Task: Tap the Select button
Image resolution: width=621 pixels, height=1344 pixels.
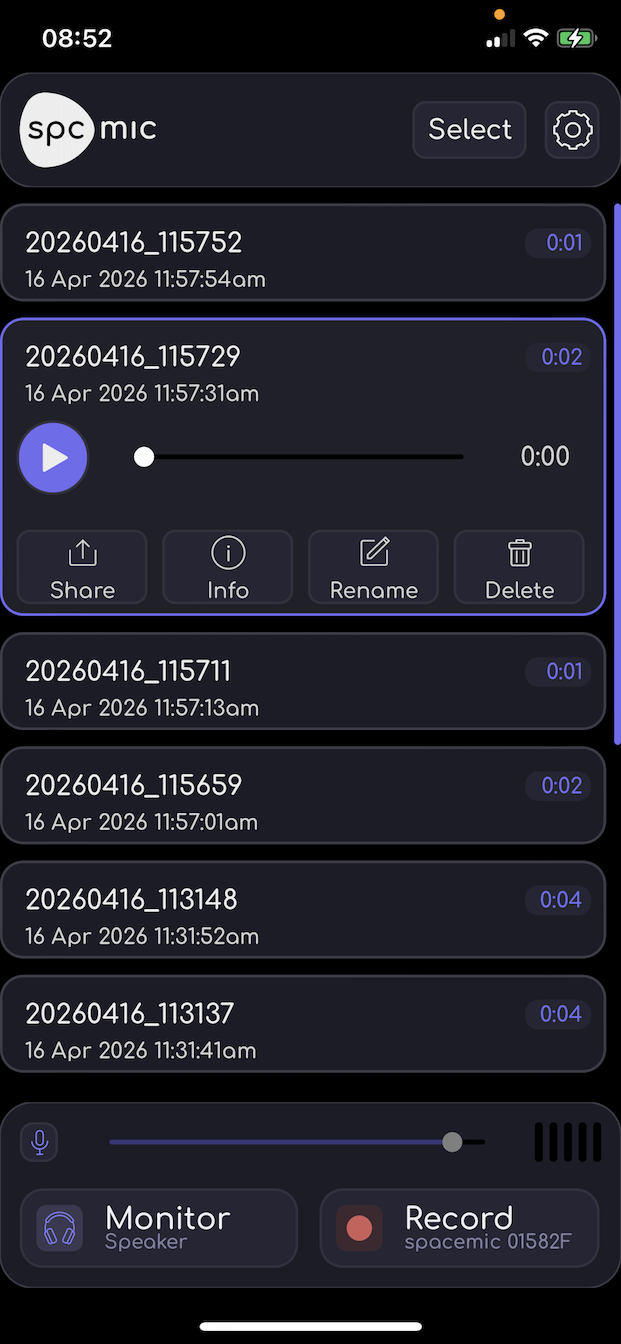Action: (469, 130)
